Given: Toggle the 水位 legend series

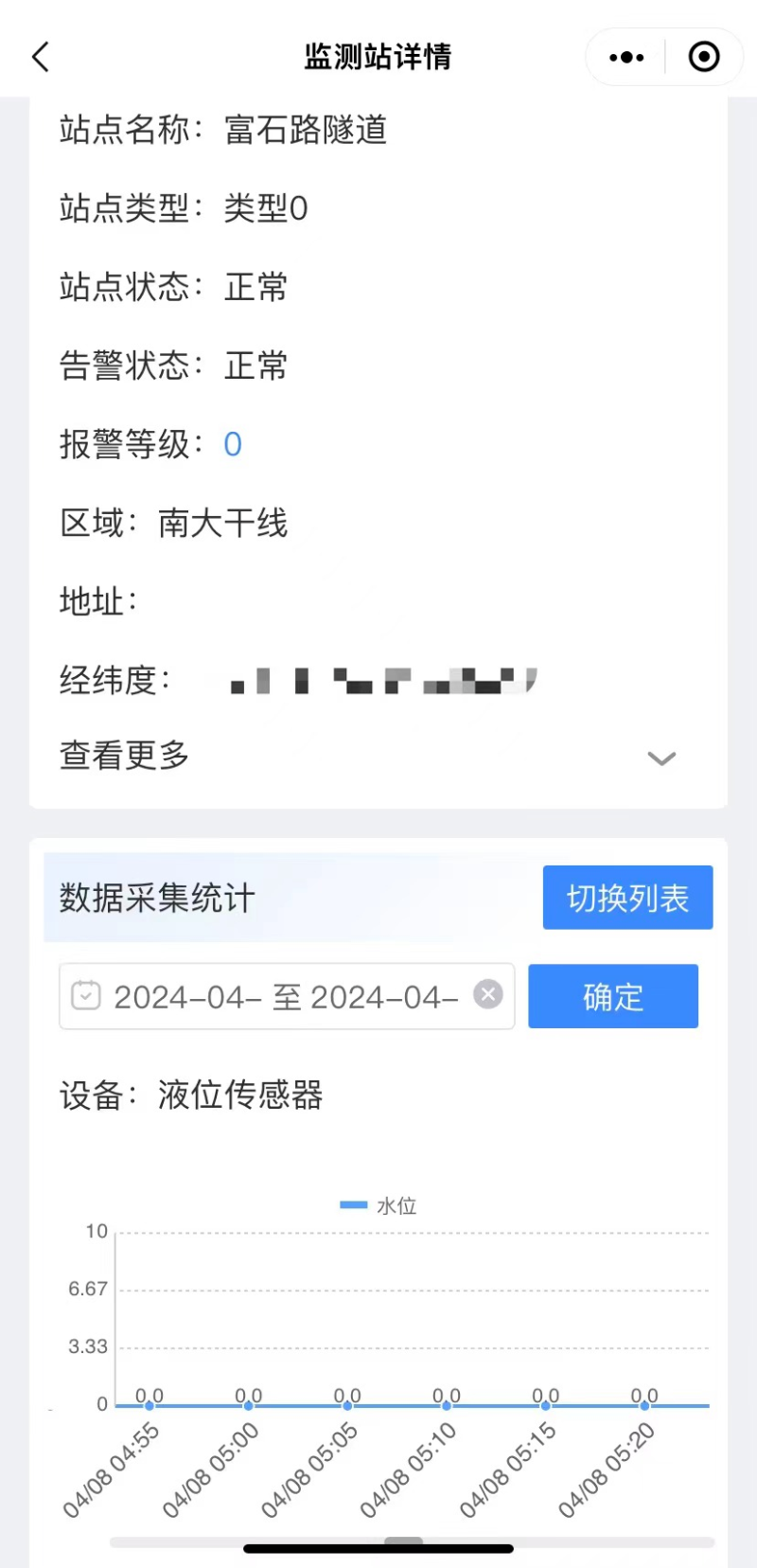Looking at the screenshot, I should [378, 1205].
